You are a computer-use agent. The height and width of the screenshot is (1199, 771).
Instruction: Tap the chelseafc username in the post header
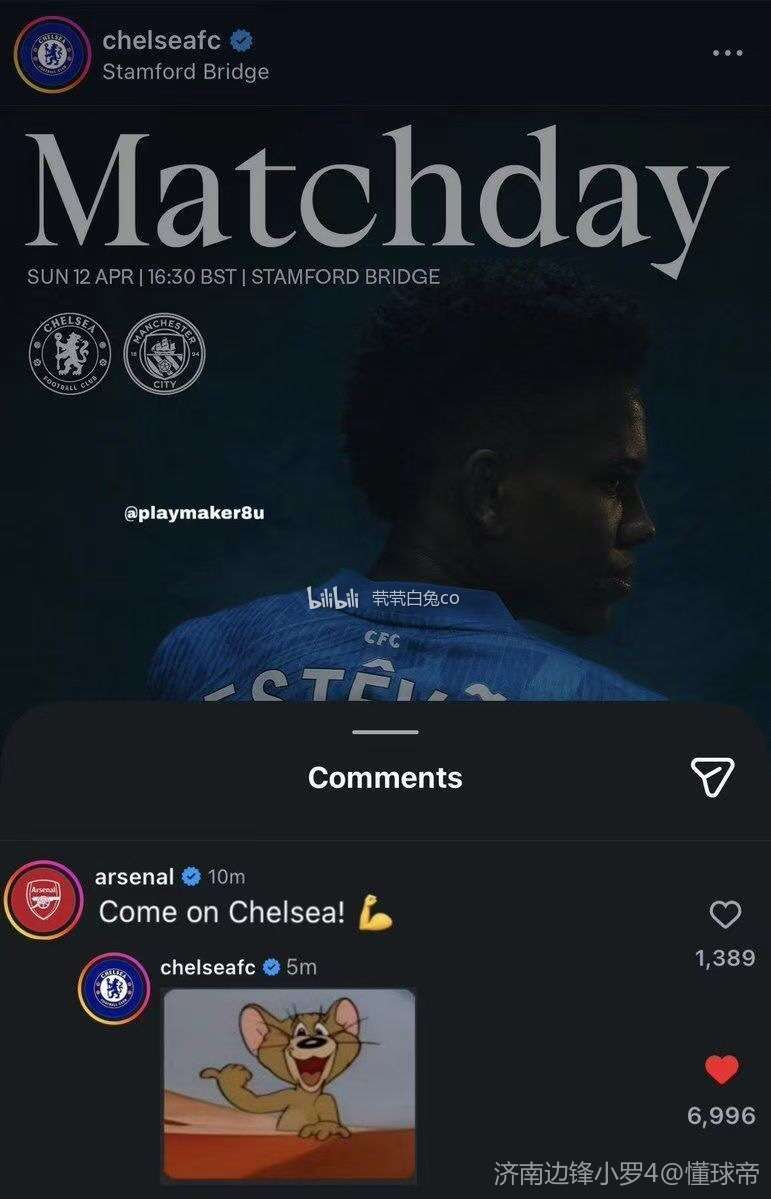pos(161,40)
